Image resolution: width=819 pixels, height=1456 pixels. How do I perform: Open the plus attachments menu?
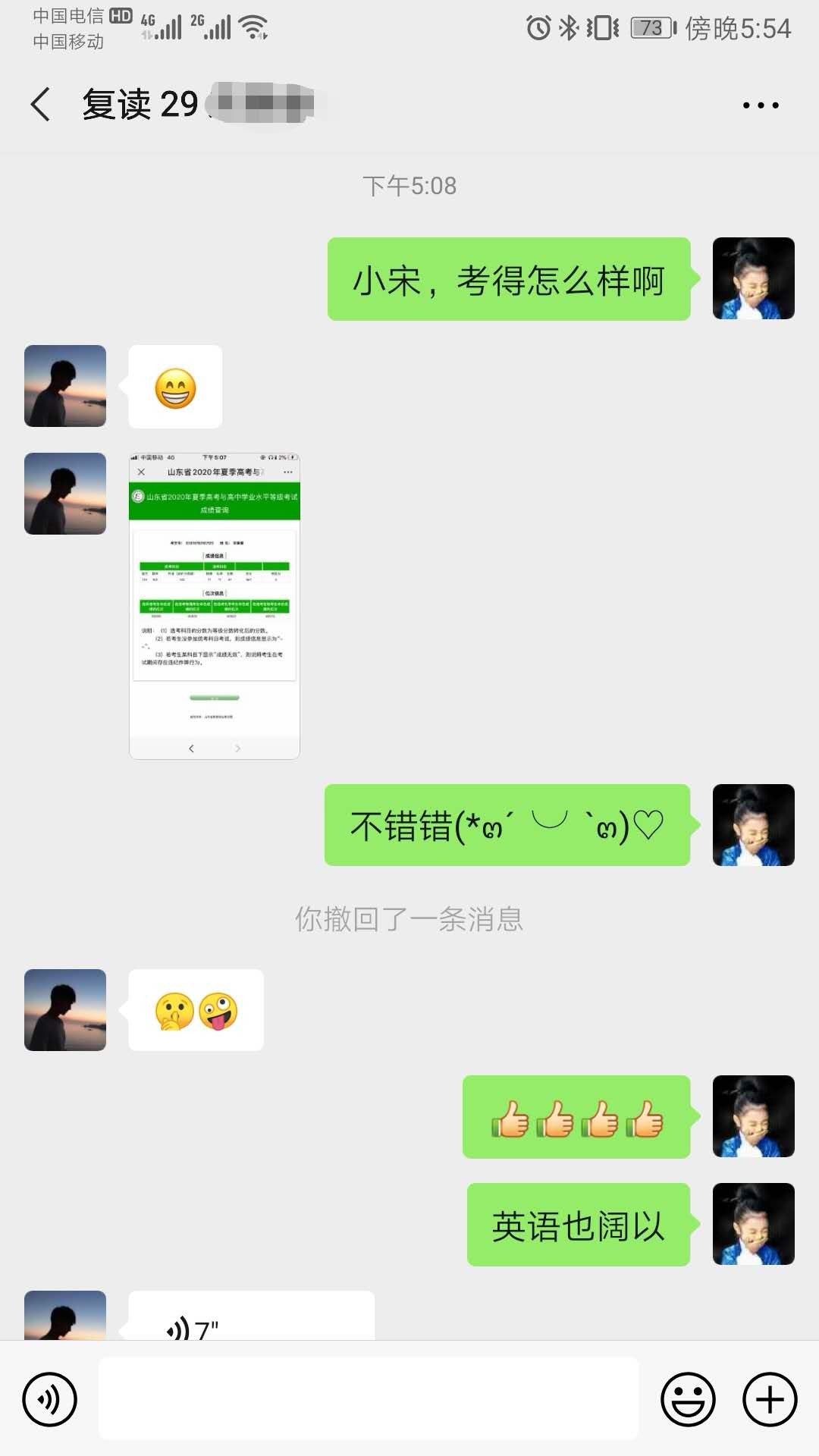click(770, 1399)
